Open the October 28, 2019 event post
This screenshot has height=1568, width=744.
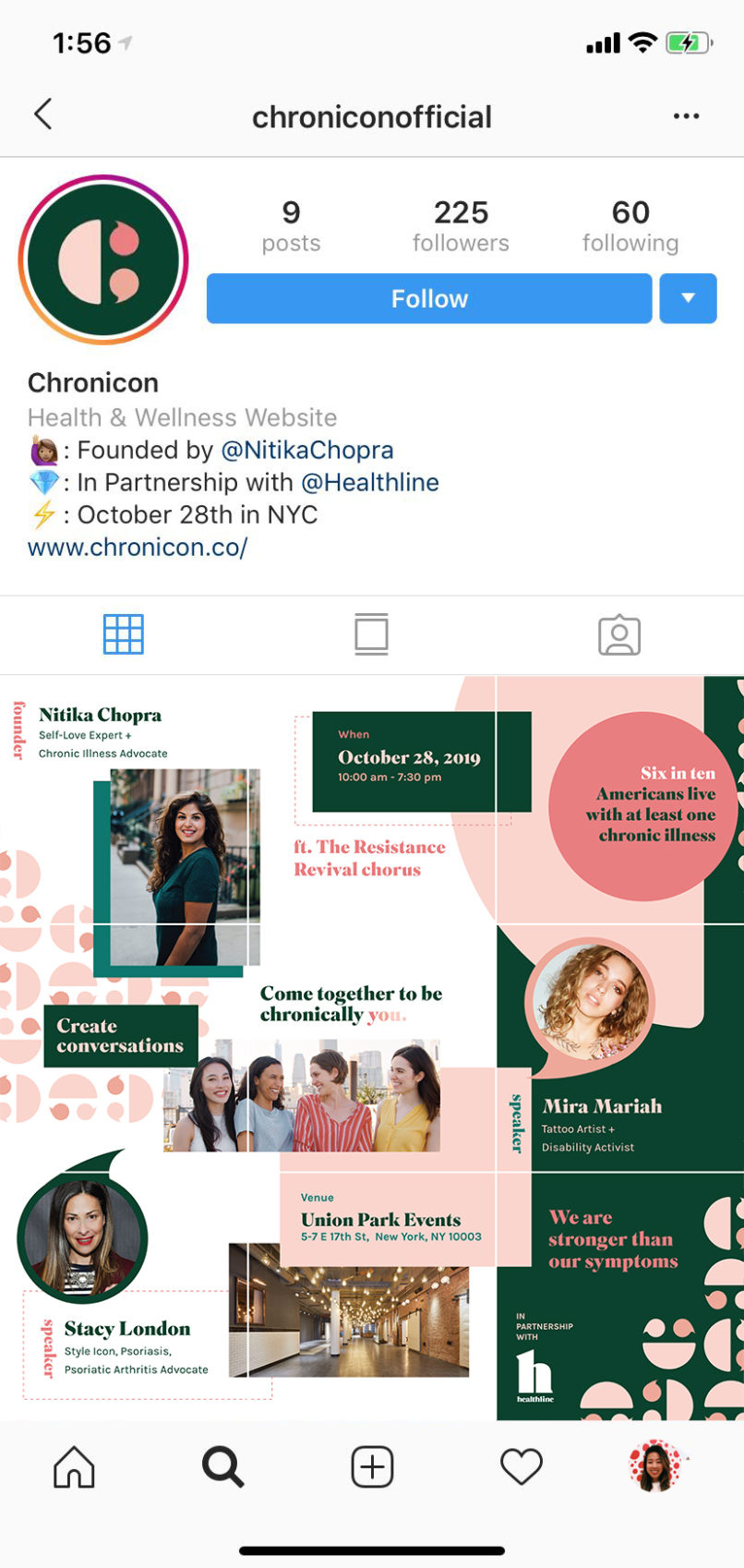[372, 800]
